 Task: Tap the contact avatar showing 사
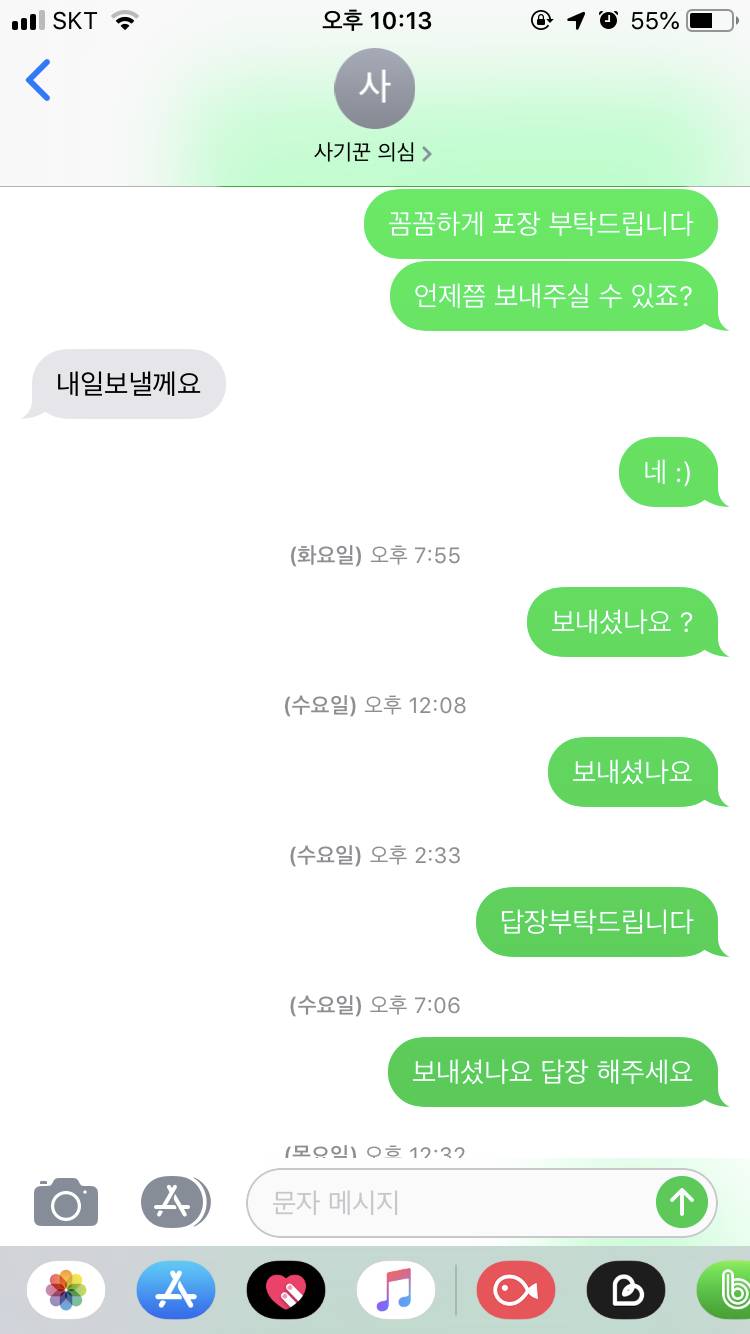pos(374,88)
